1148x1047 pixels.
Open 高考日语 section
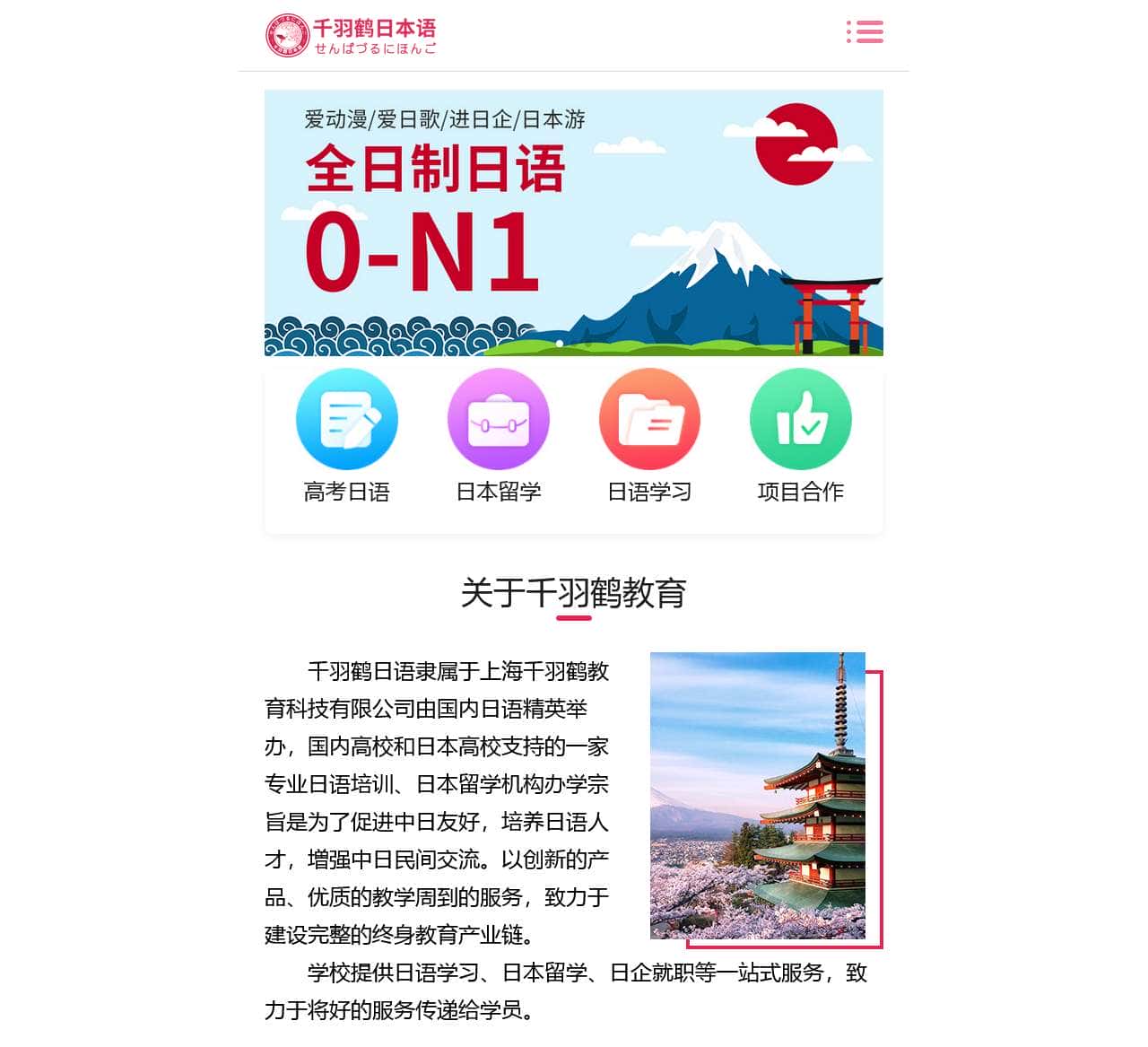(x=347, y=437)
